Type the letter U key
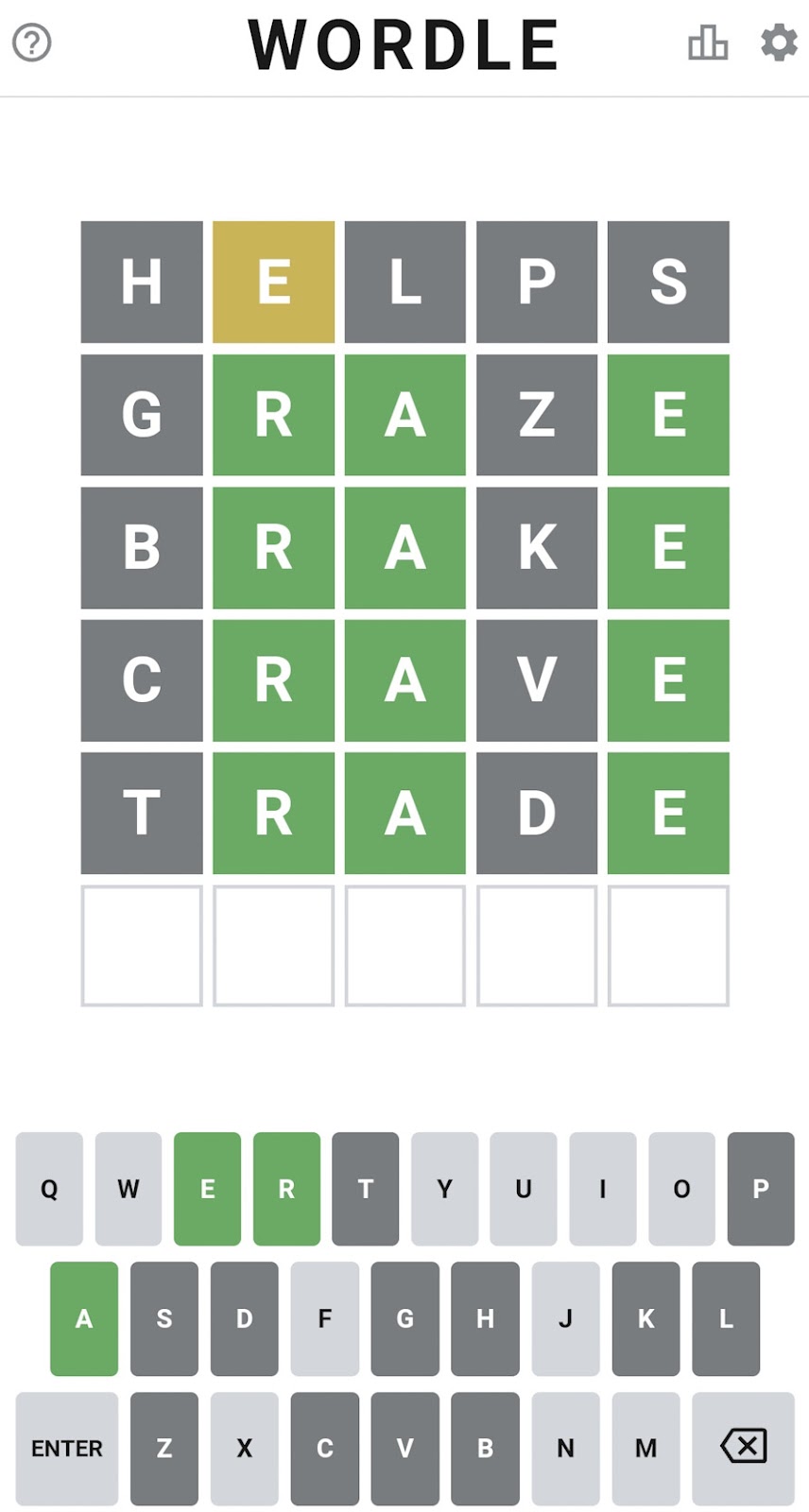 523,1189
